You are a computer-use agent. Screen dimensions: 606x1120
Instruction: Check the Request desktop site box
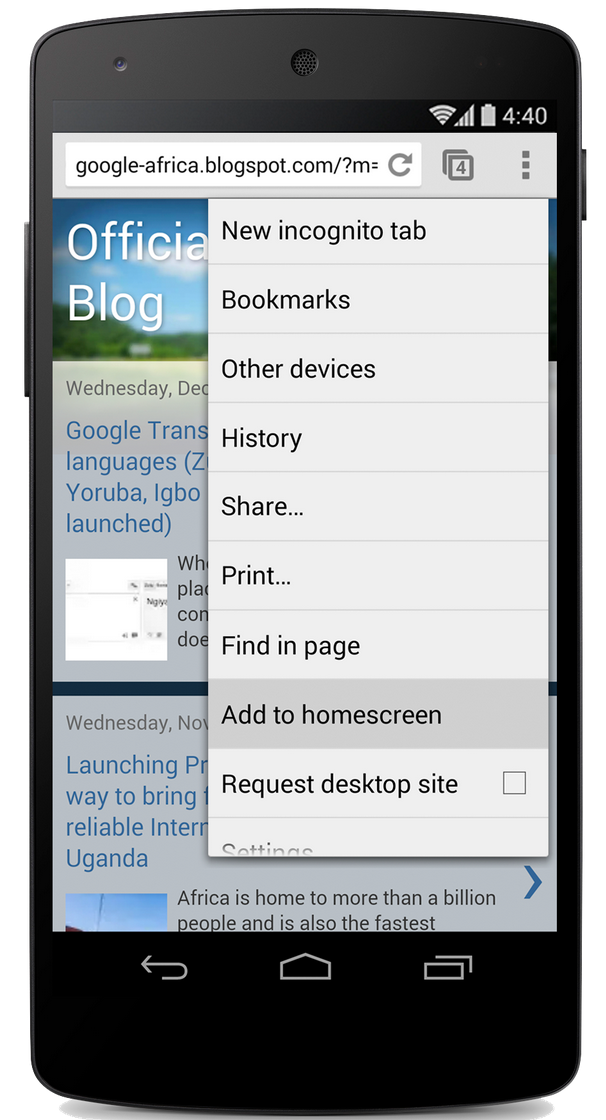coord(514,784)
